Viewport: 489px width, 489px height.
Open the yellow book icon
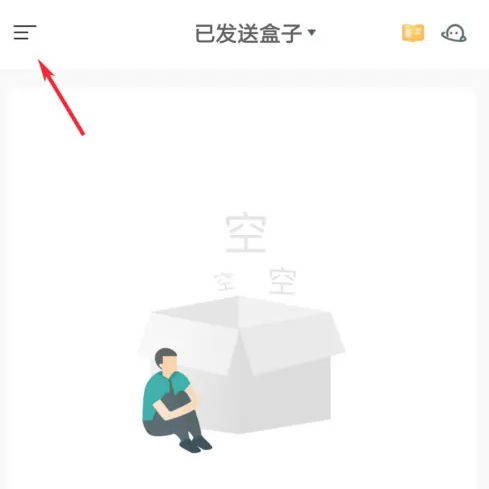413,33
